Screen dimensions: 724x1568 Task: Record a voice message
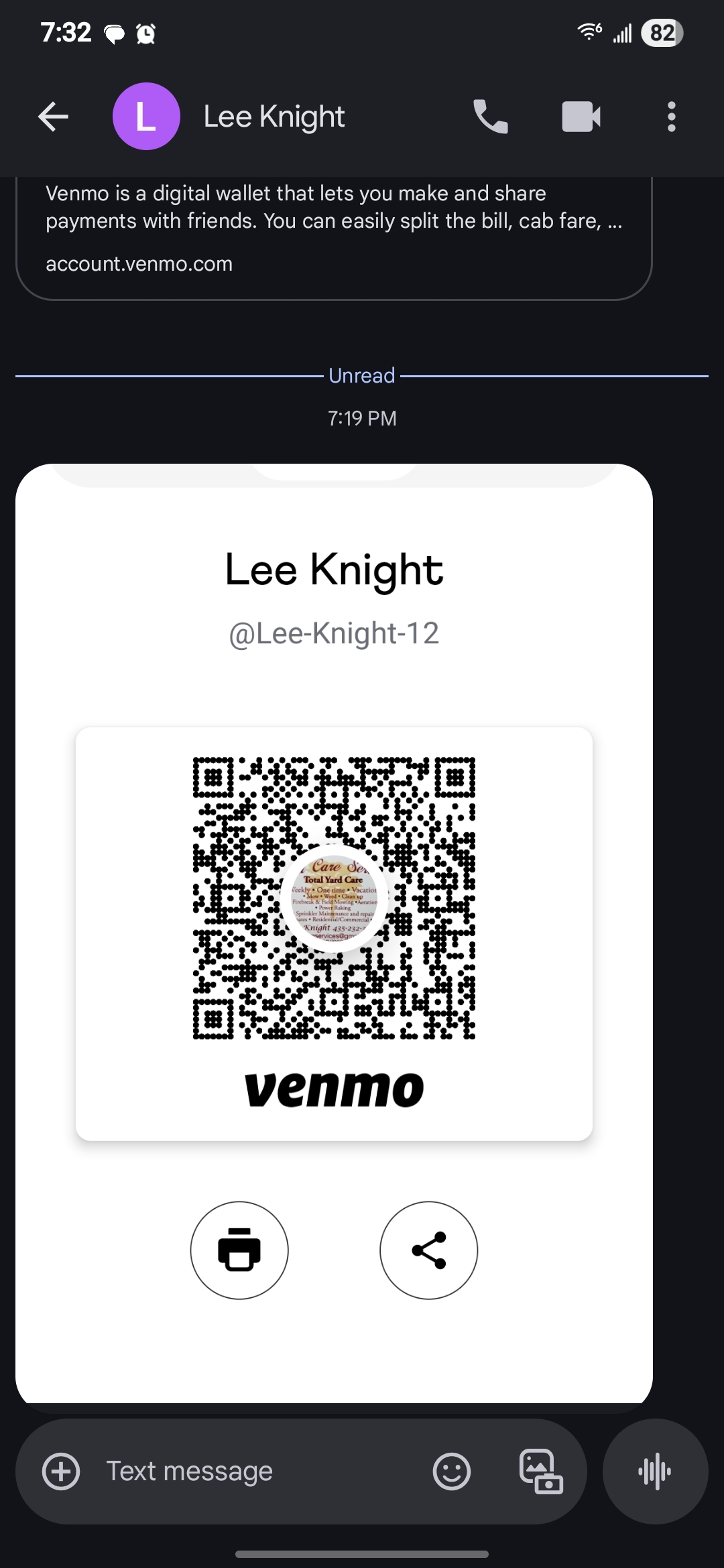(655, 1472)
